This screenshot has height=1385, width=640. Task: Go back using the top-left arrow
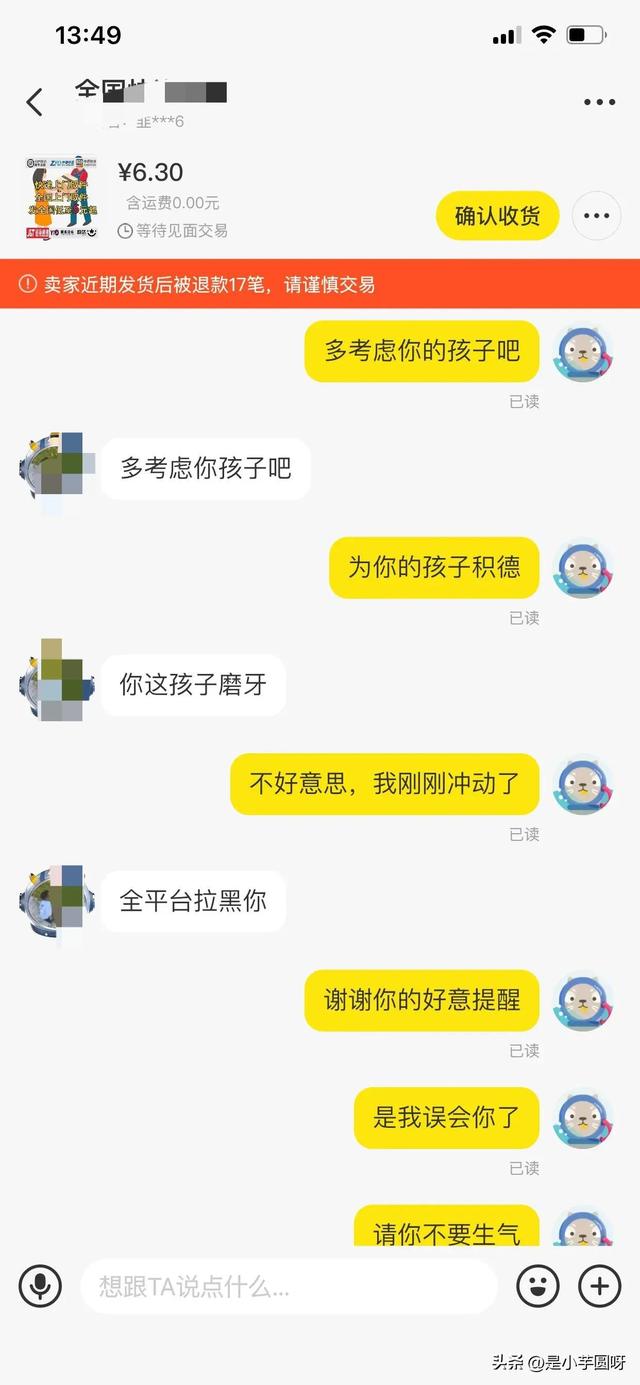pos(35,102)
